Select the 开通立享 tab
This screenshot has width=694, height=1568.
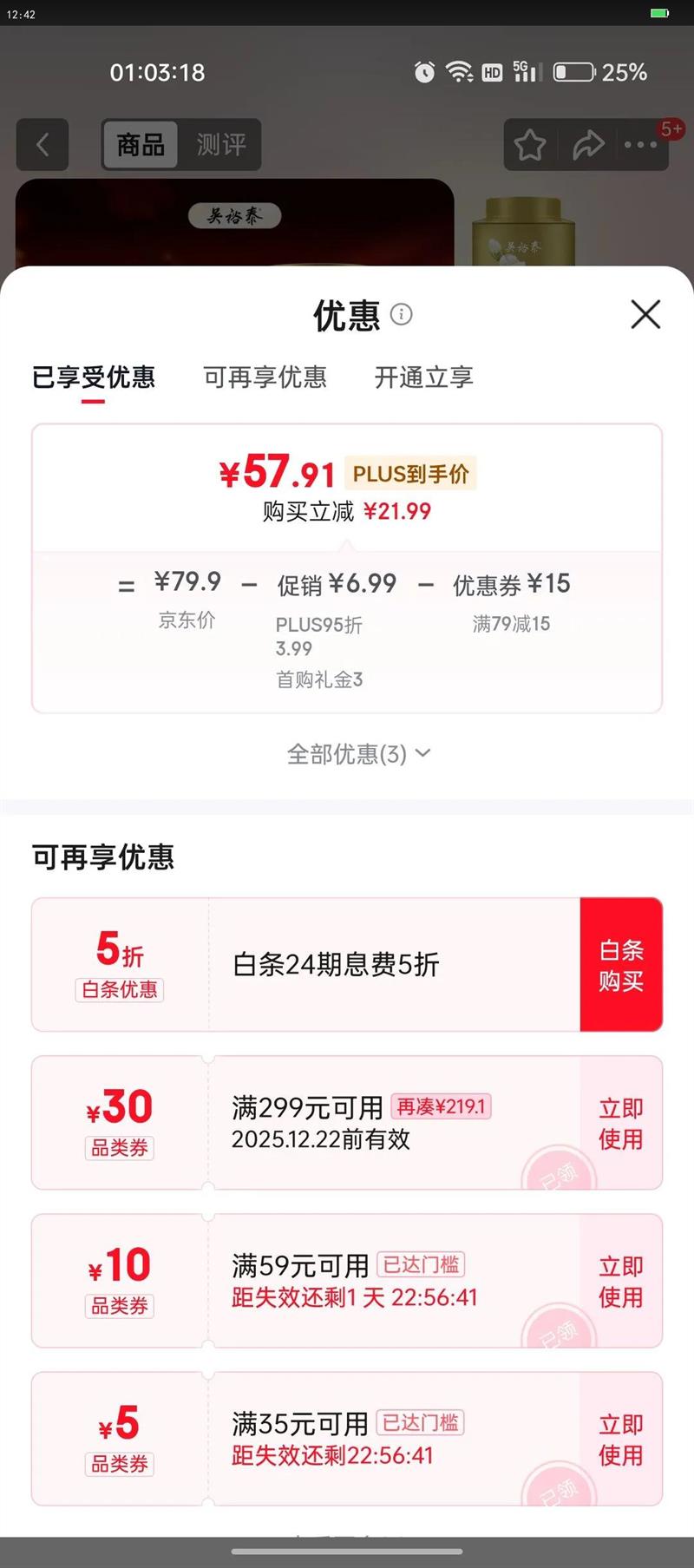pos(422,377)
